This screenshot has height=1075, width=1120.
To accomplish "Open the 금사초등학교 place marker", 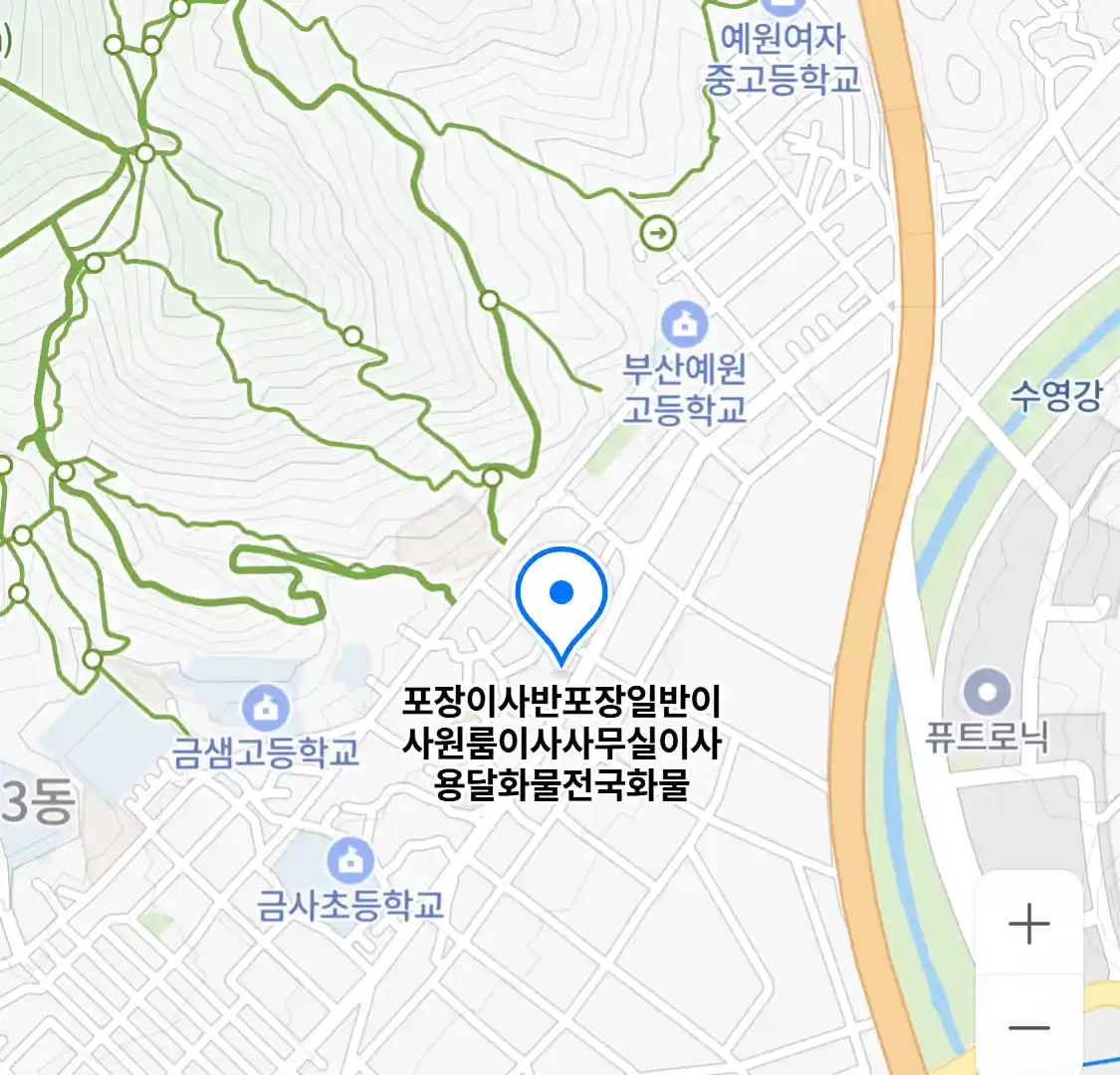I will pos(349,860).
